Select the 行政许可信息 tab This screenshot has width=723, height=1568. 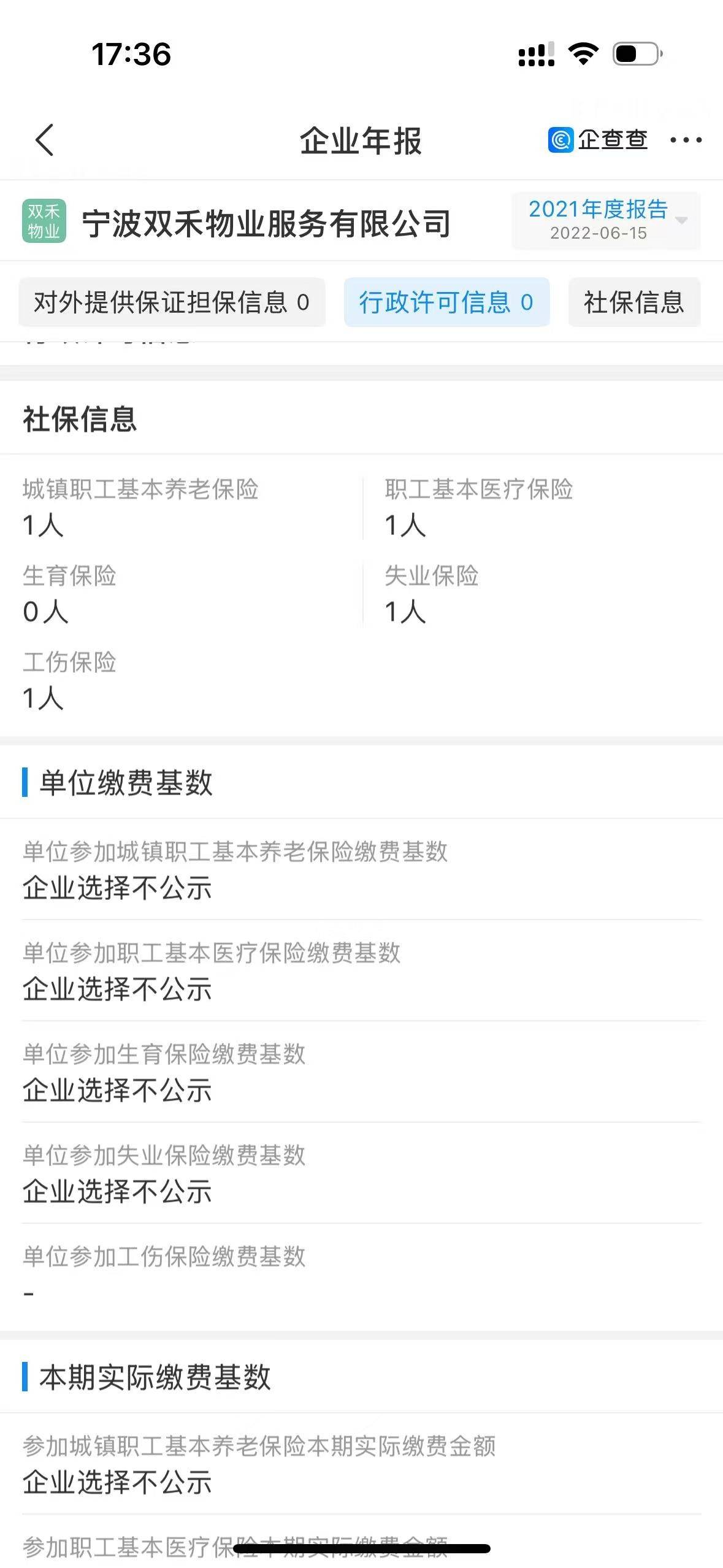(446, 302)
